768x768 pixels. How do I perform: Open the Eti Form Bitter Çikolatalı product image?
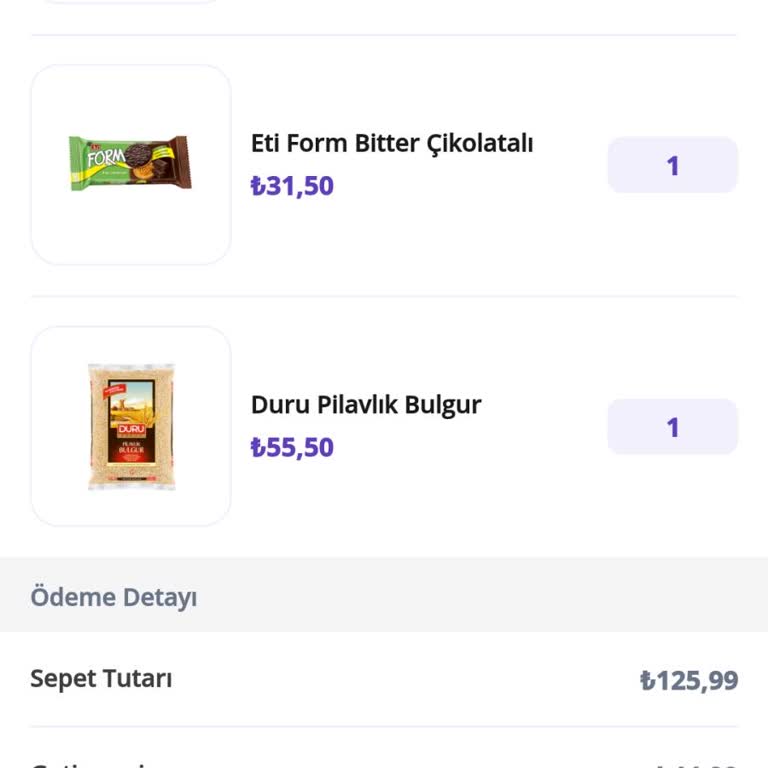(x=131, y=165)
